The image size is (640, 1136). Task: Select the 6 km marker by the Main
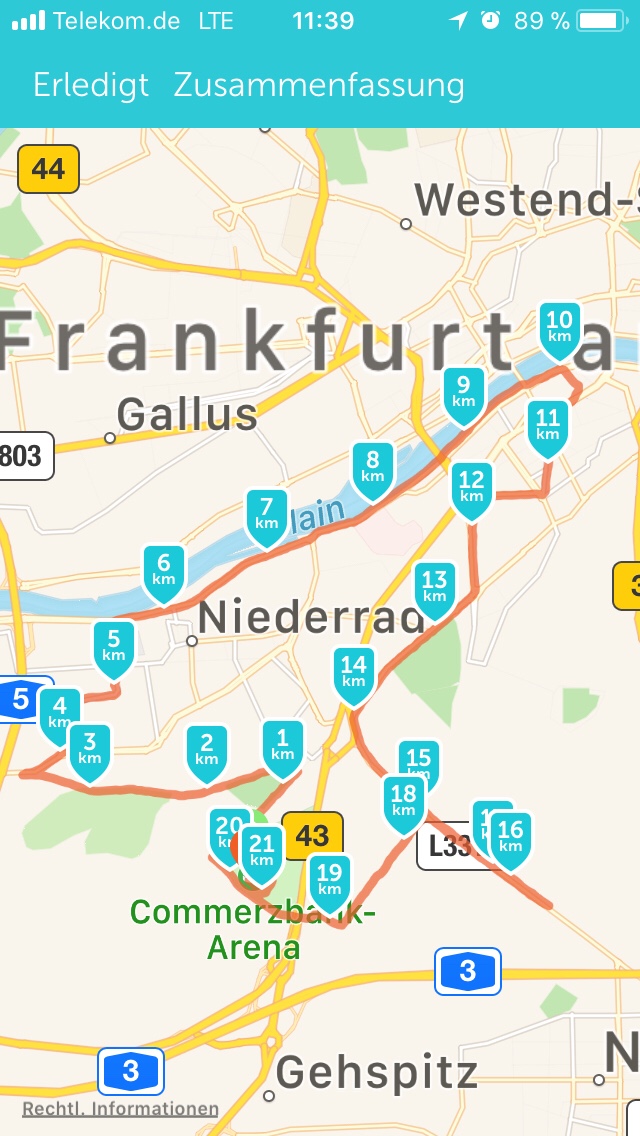point(164,570)
